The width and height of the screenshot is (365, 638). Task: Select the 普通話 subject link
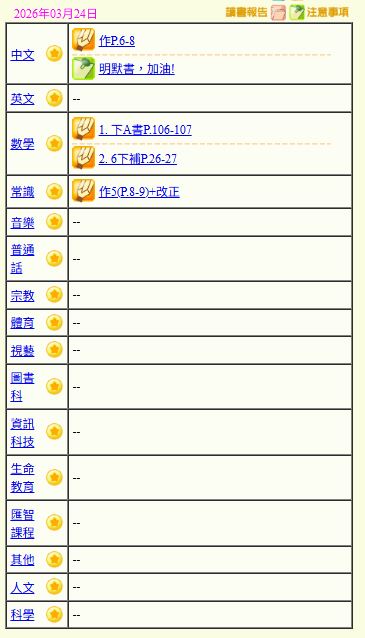pos(22,259)
